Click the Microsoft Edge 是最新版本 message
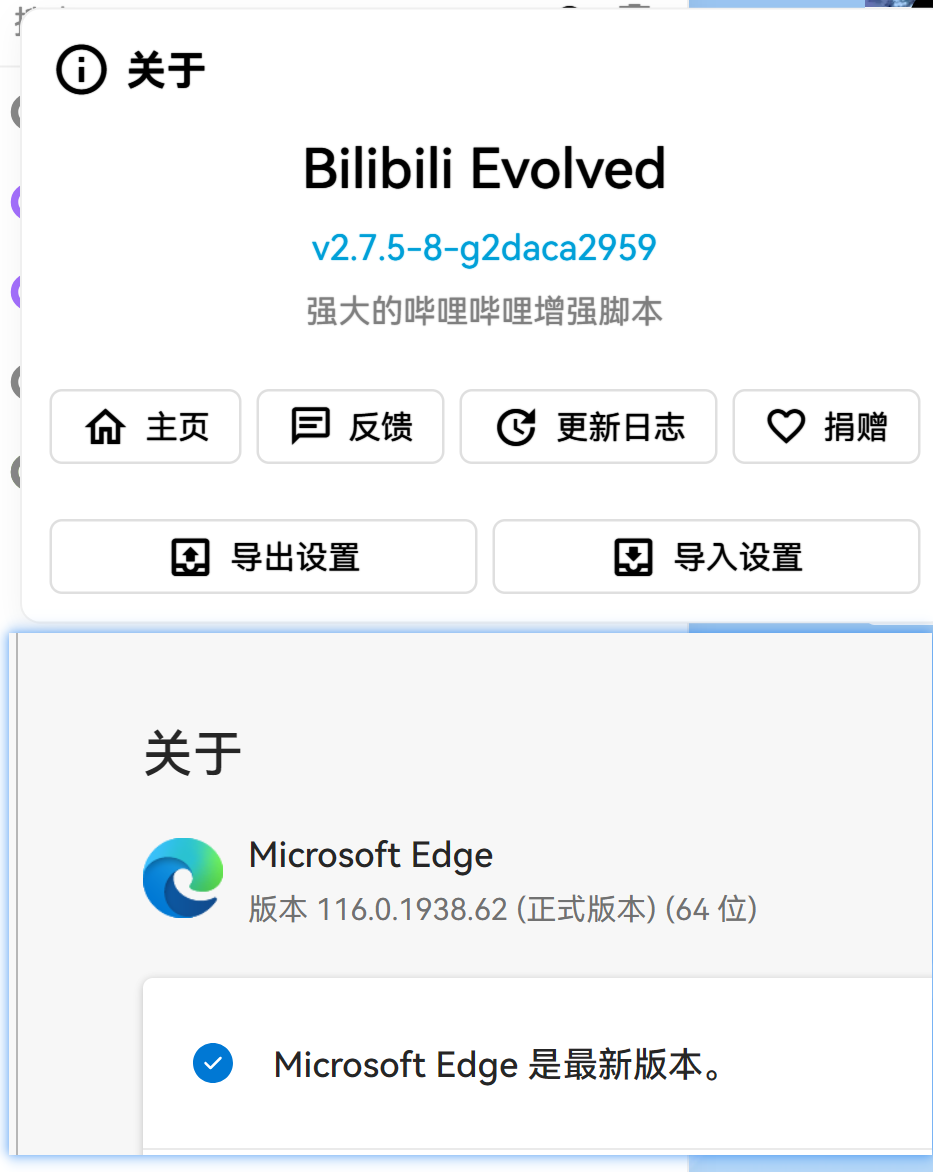 click(x=497, y=1064)
